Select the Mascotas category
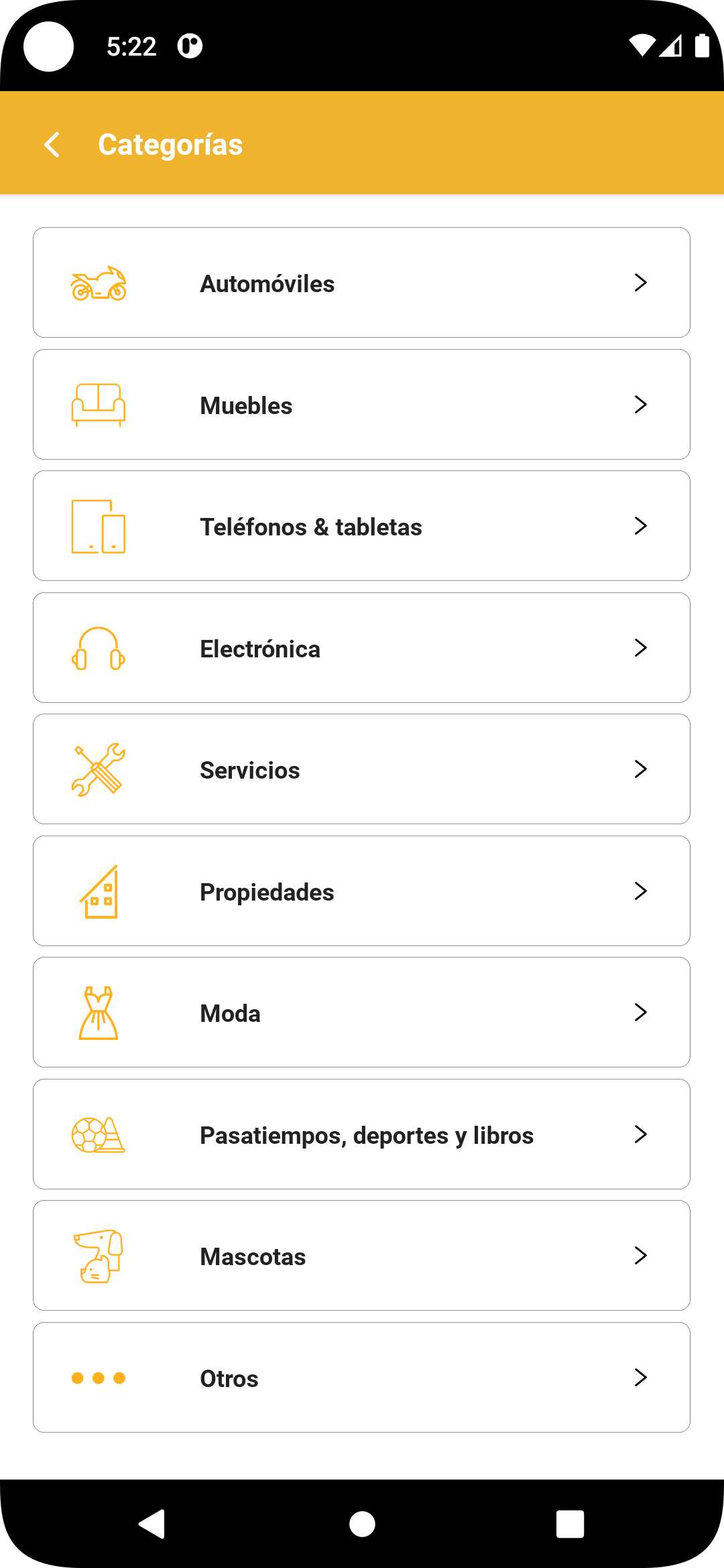724x1568 pixels. tap(361, 1256)
